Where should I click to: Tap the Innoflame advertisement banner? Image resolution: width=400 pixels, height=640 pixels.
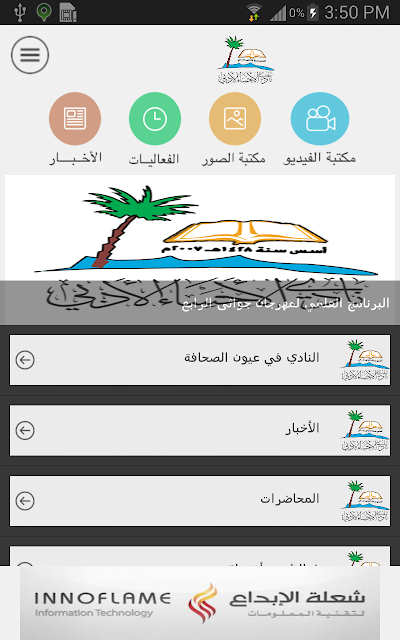click(200, 603)
